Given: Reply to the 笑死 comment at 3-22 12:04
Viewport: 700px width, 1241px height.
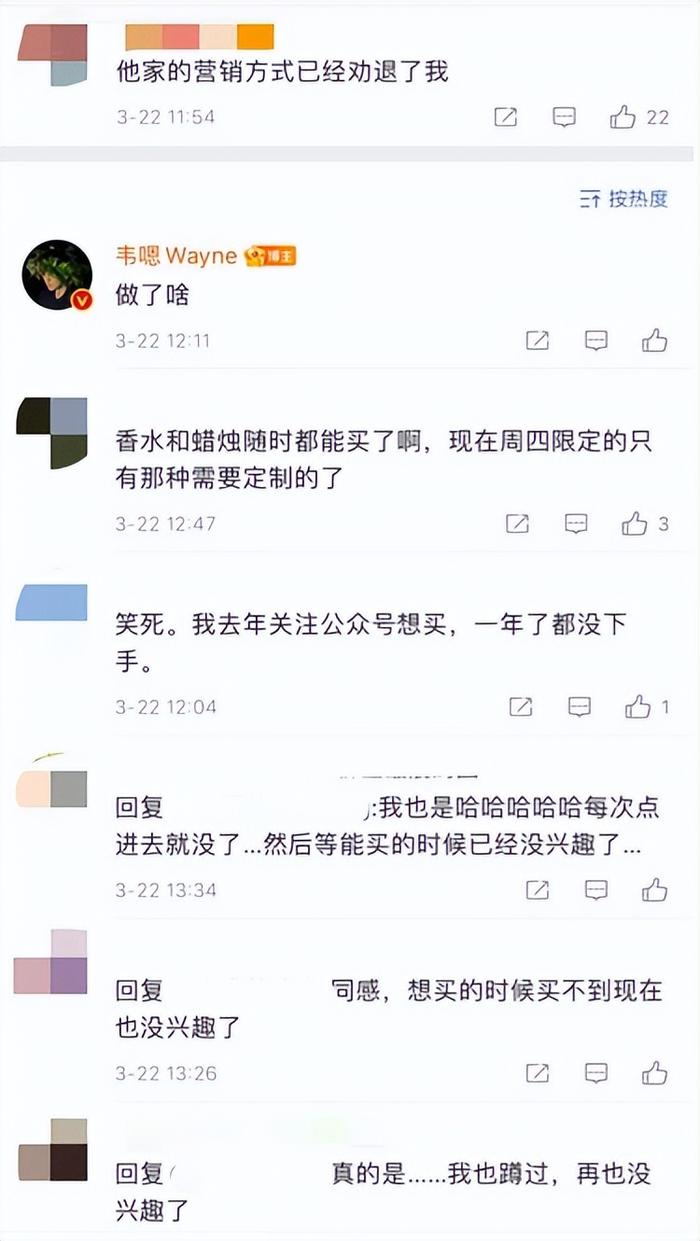Looking at the screenshot, I should (580, 707).
